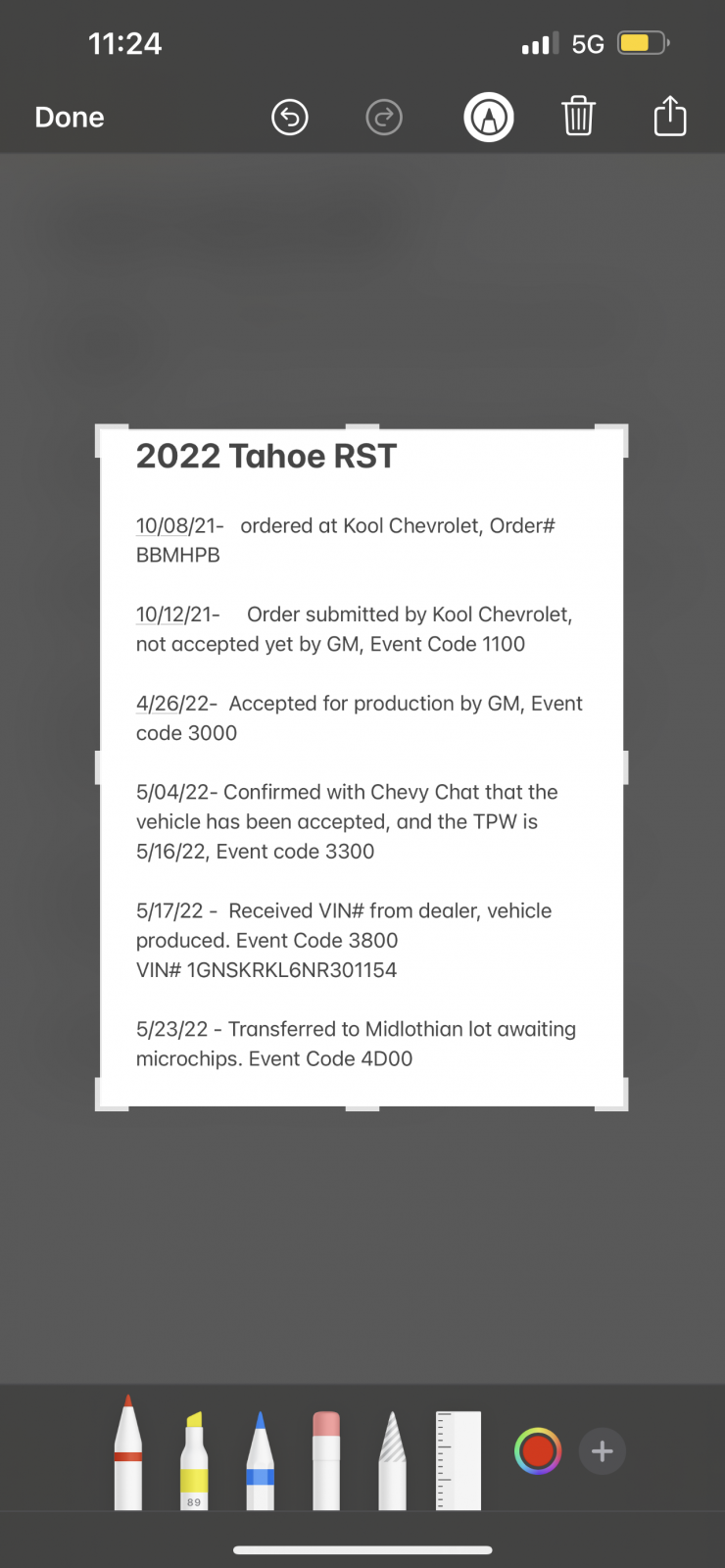
Task: Open the plus menu for more tools
Action: (603, 1451)
